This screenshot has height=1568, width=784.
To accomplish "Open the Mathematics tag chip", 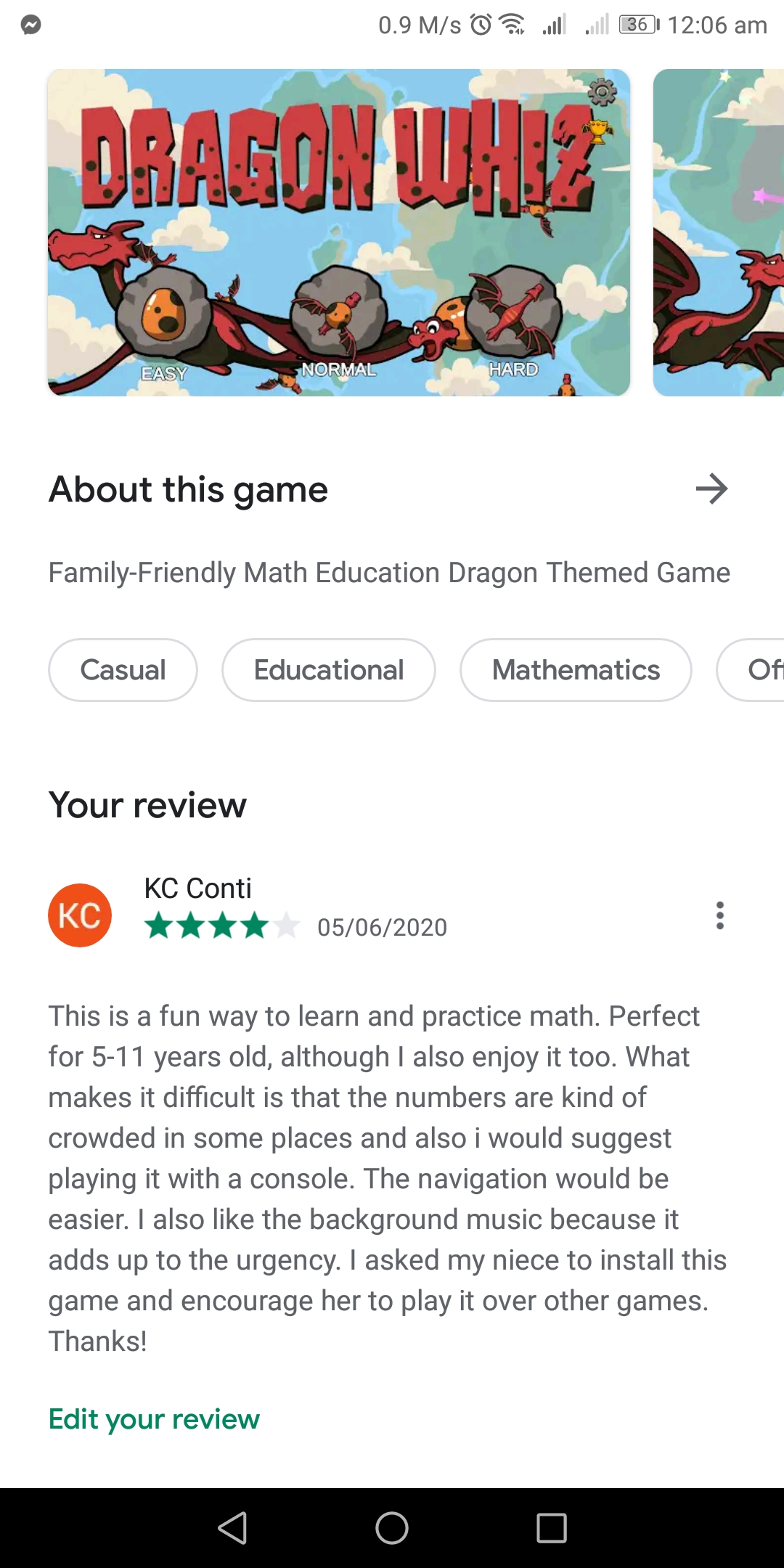I will [576, 670].
